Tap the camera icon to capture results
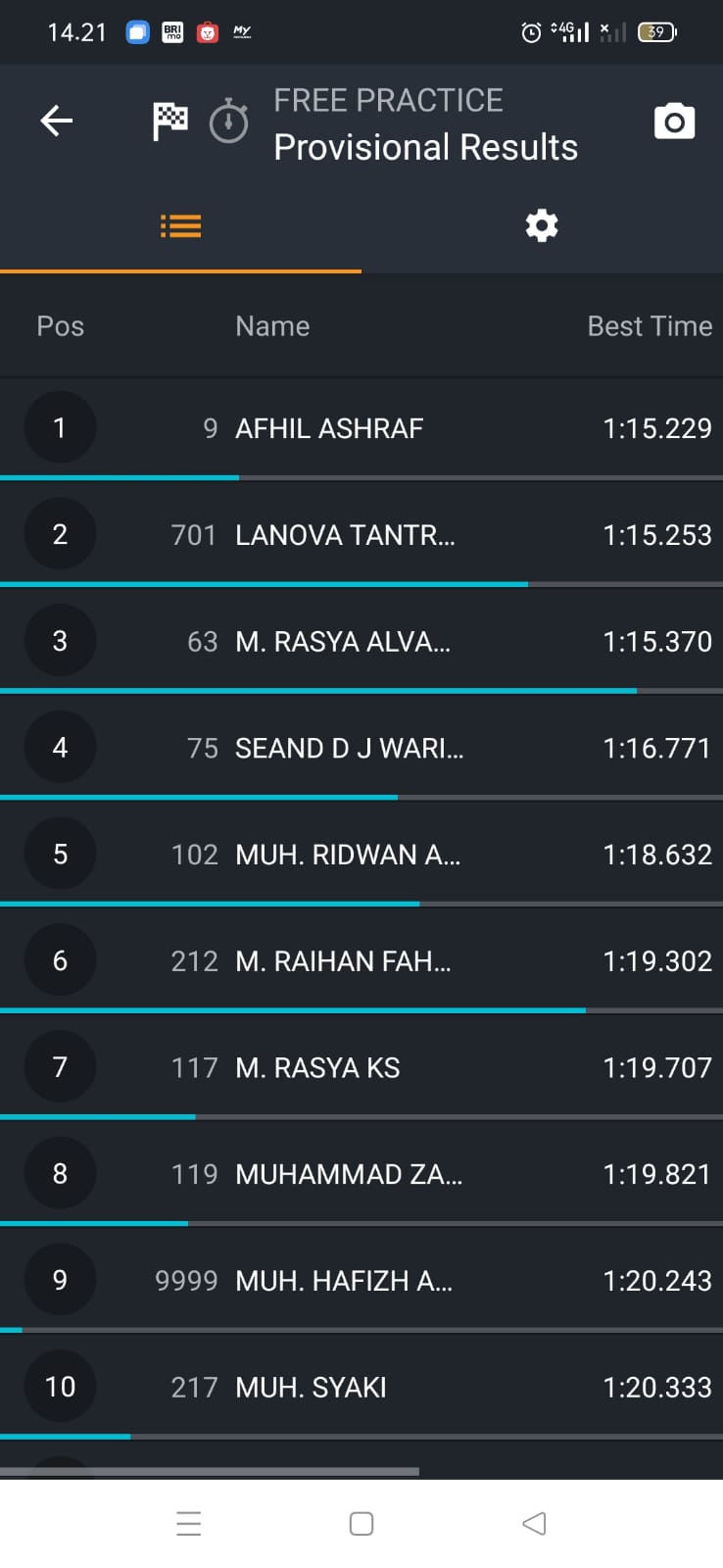 pos(674,122)
